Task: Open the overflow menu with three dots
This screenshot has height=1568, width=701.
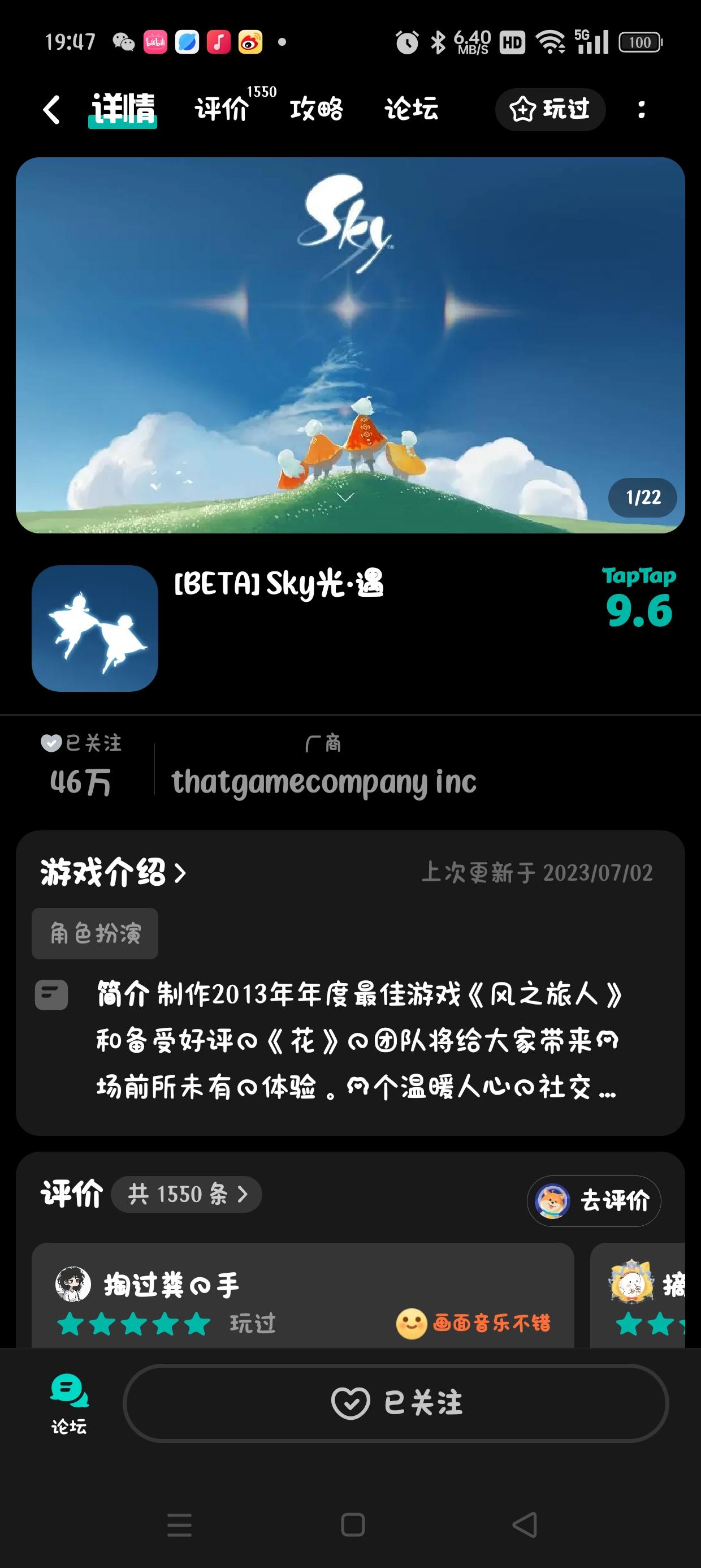Action: coord(641,110)
